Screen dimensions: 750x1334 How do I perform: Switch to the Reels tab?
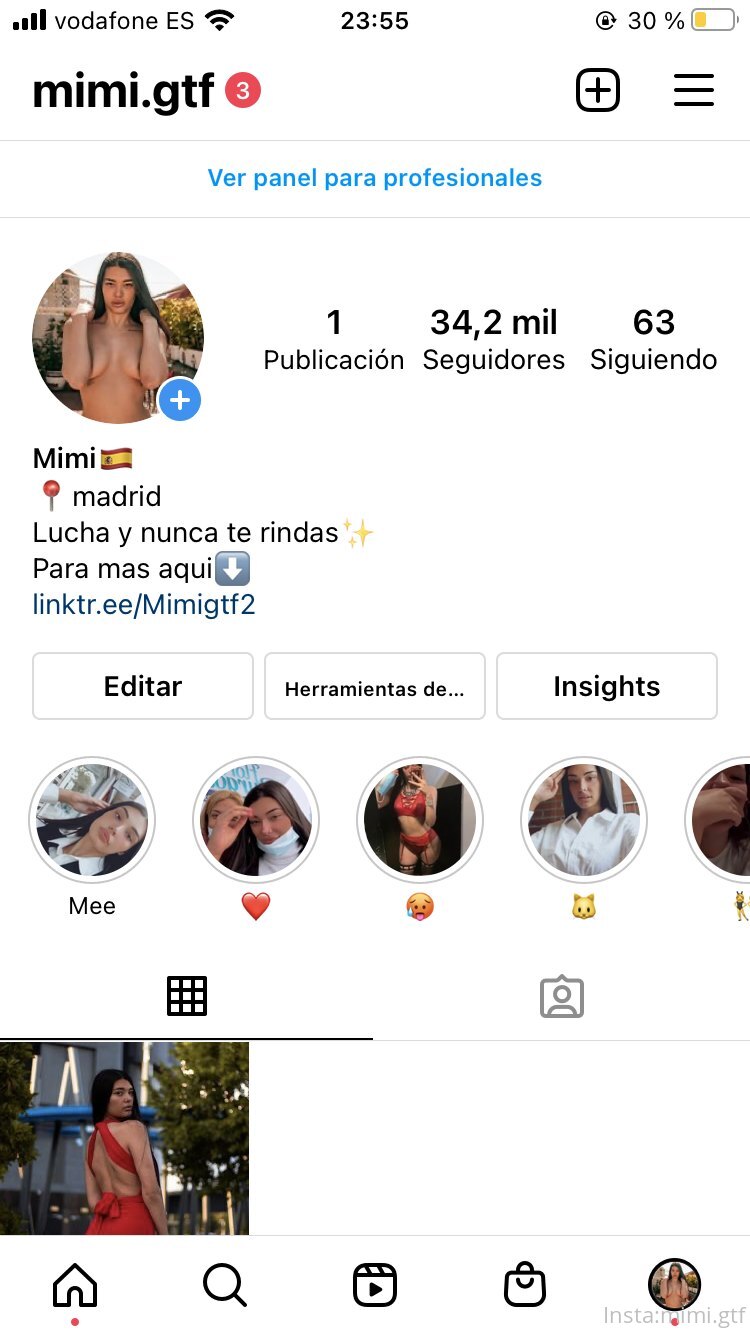(375, 1285)
